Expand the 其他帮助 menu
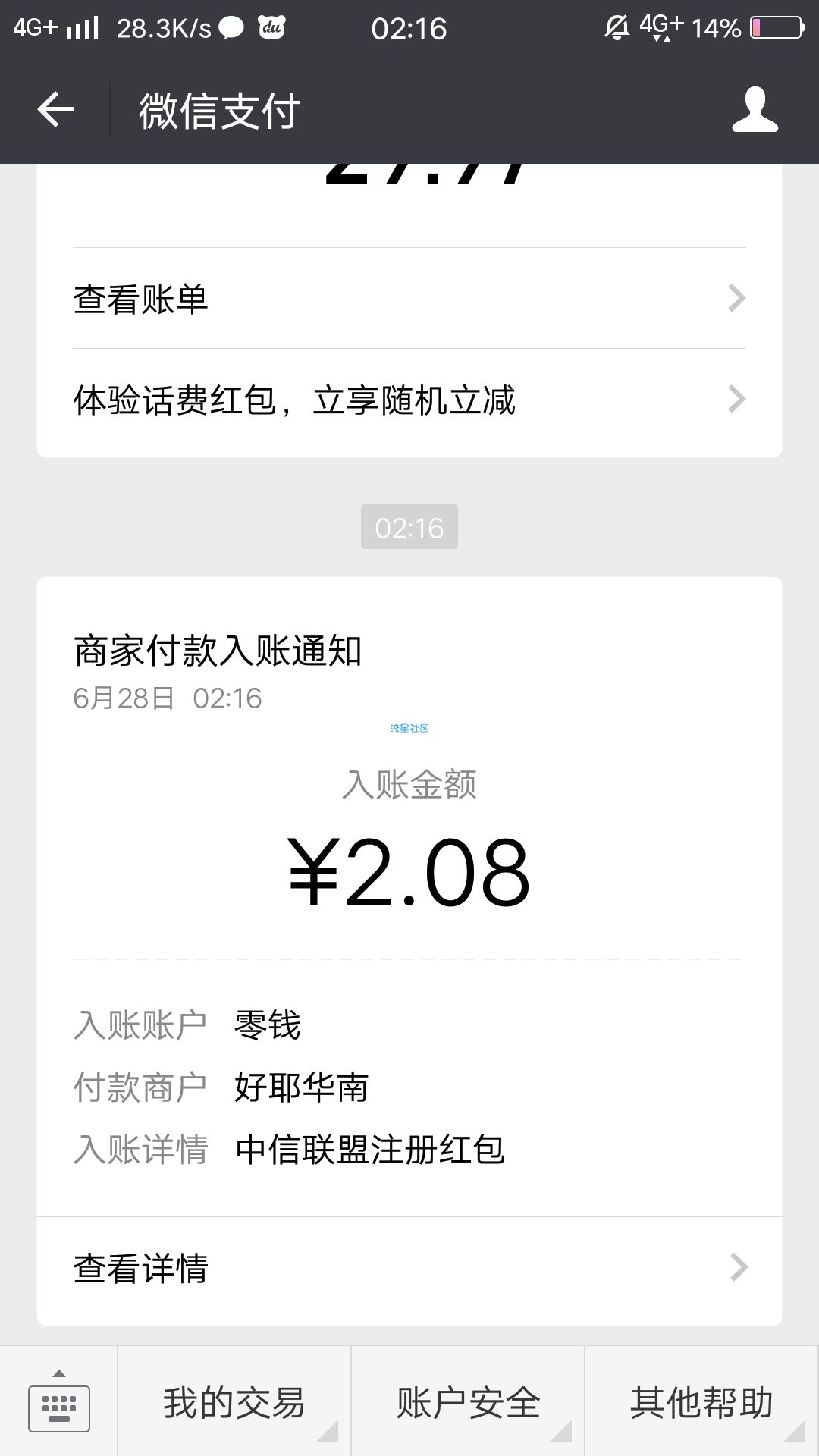 702,1401
